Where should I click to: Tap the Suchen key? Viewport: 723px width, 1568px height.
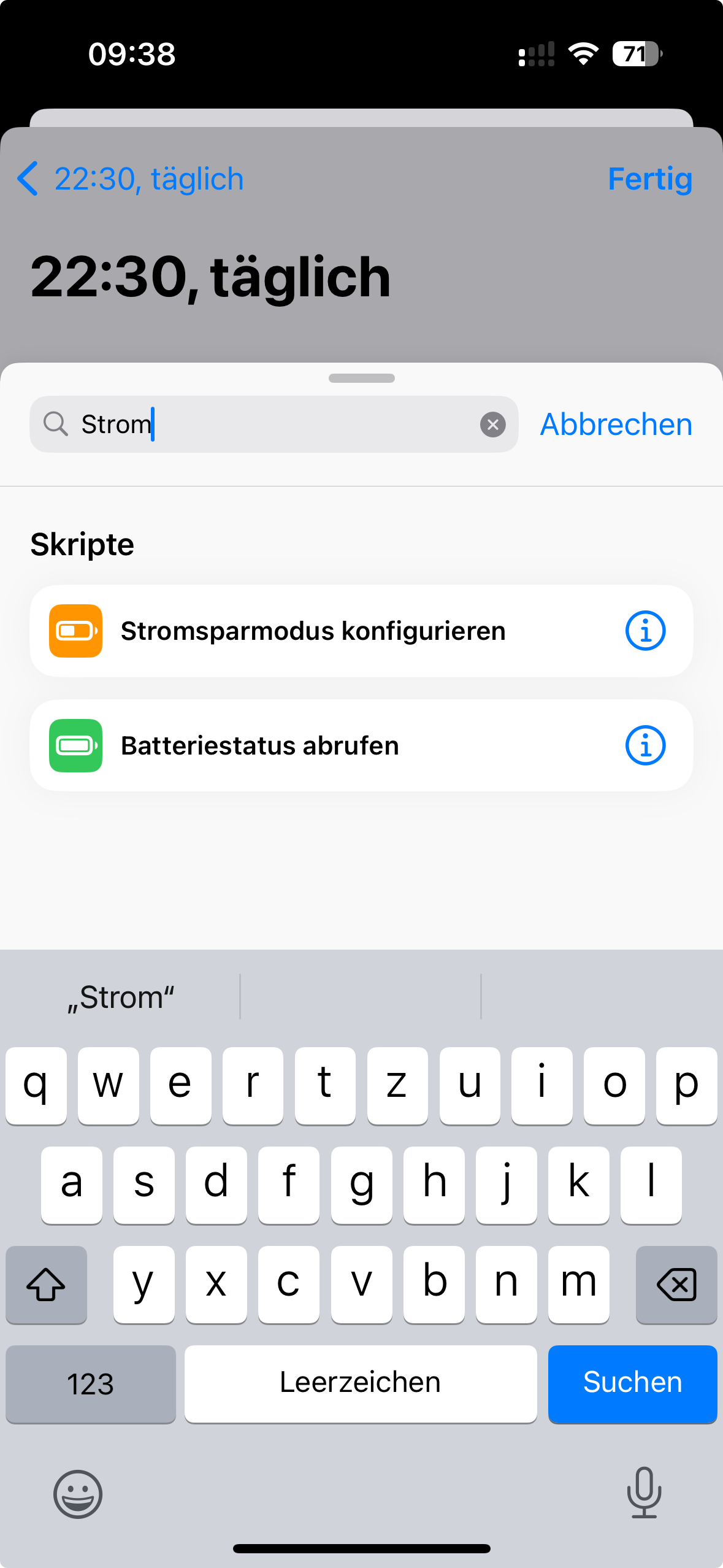click(x=632, y=1383)
